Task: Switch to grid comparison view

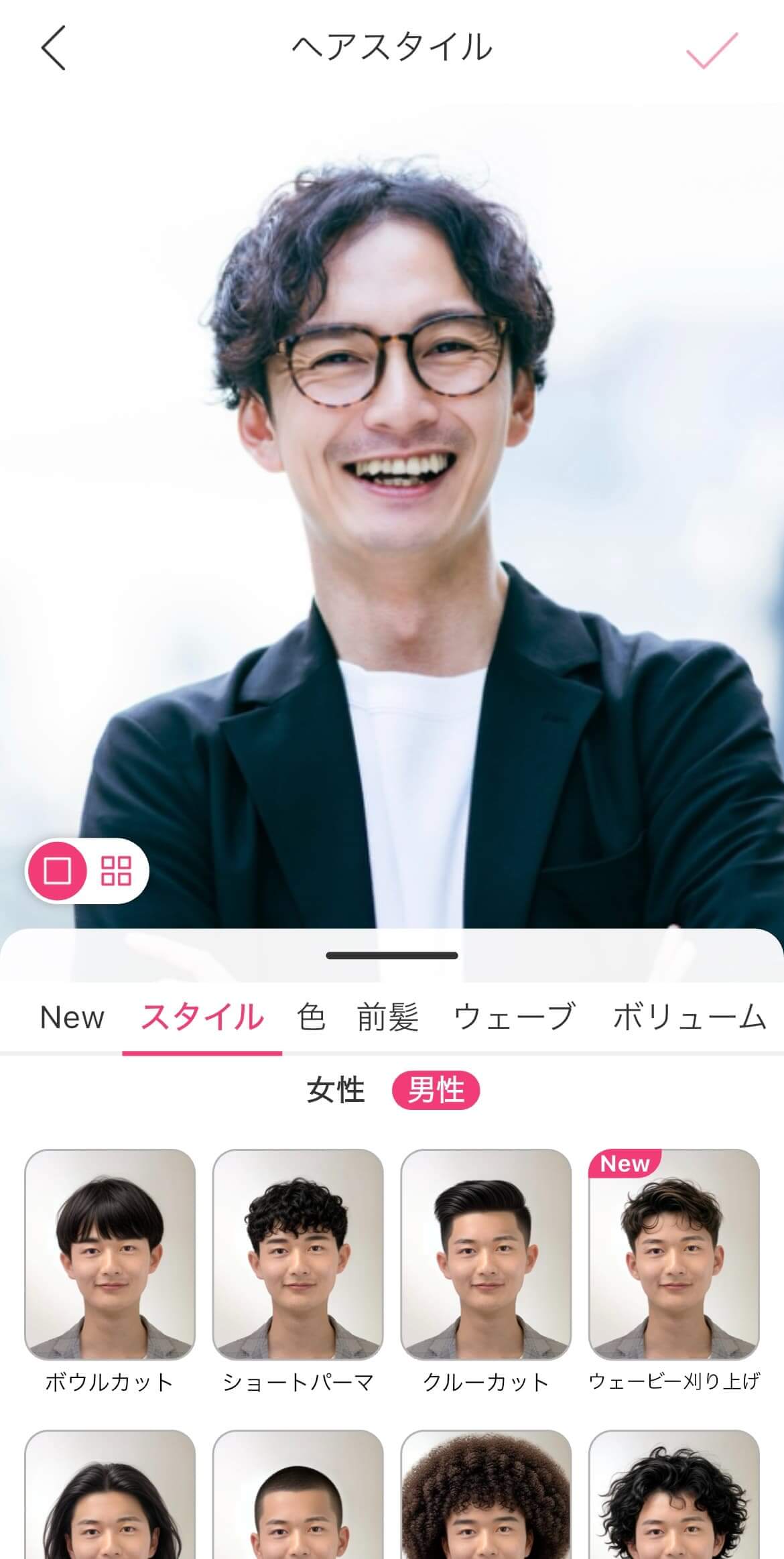Action: (x=115, y=871)
